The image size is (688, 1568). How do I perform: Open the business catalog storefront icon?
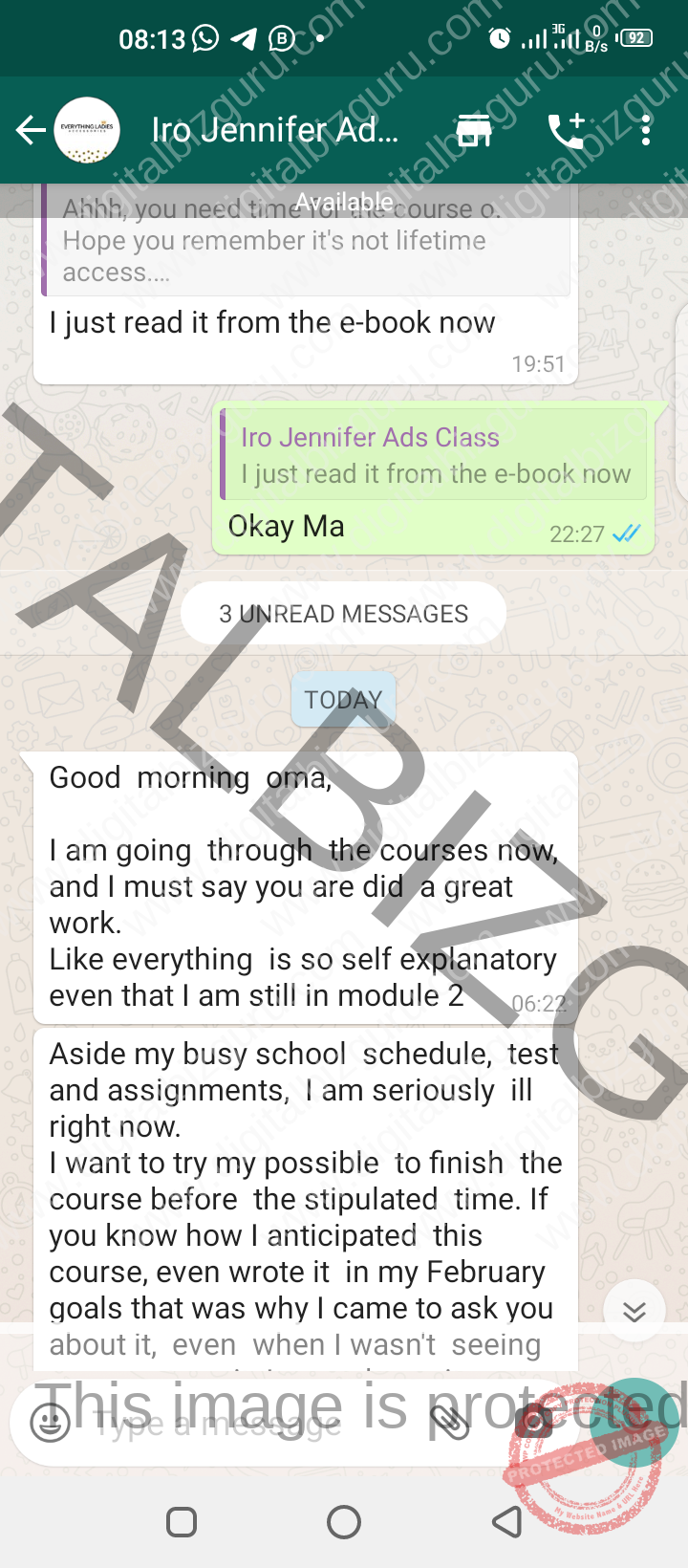tap(474, 131)
